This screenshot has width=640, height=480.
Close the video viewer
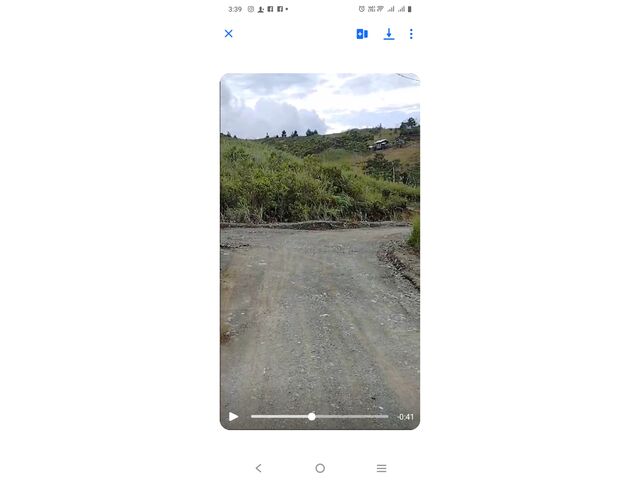pyautogui.click(x=228, y=34)
